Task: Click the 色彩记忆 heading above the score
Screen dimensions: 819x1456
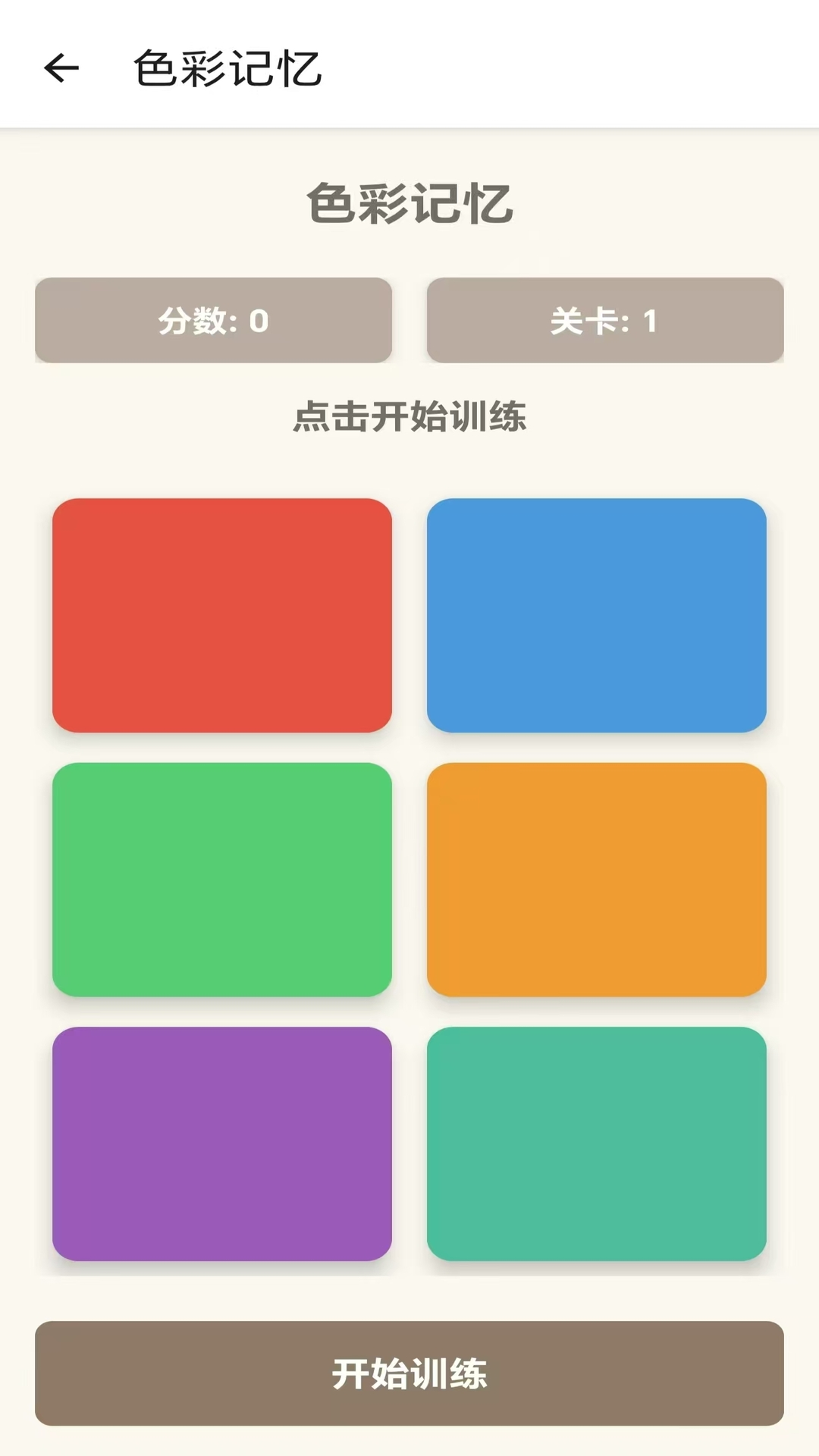Action: pos(409,203)
